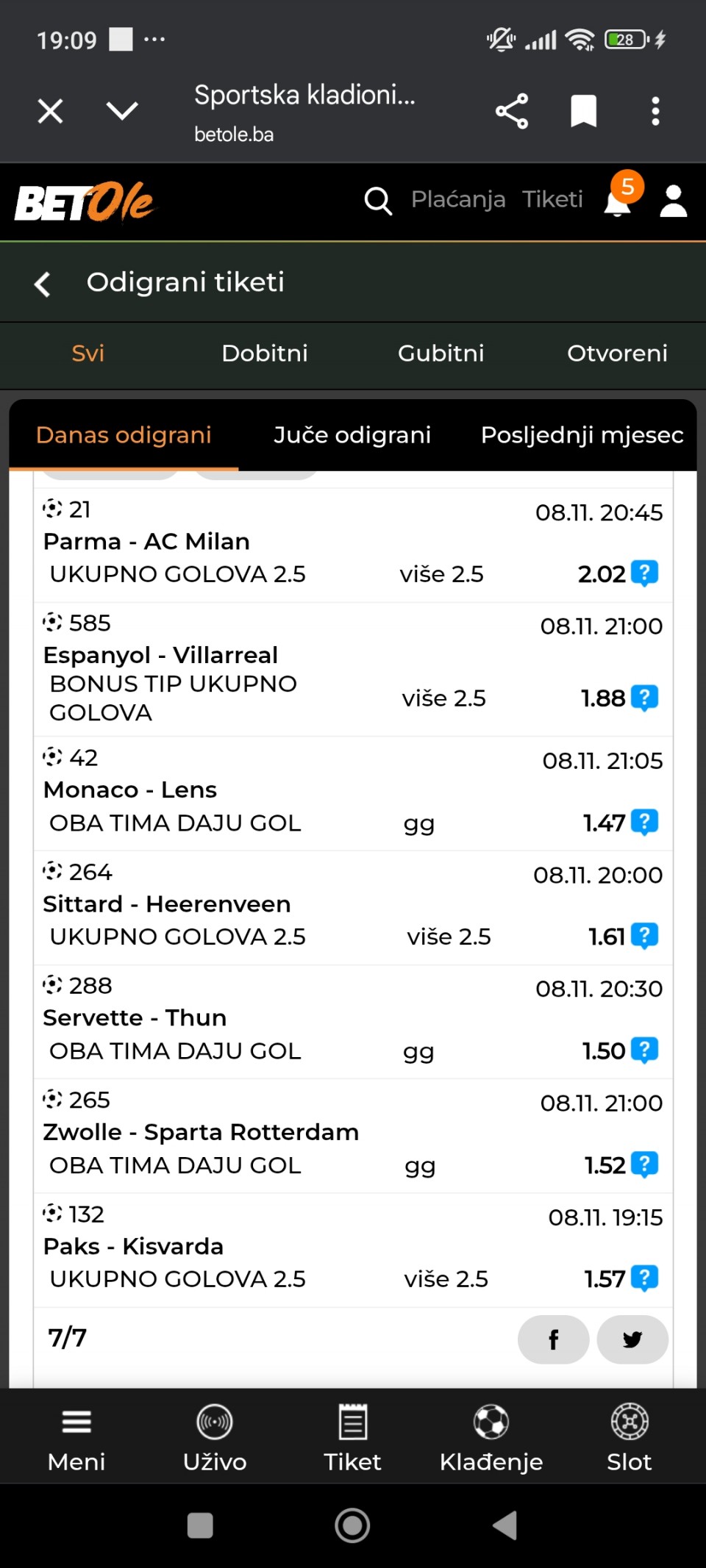Select the Otvoreni tab
706x1568 pixels.
617,354
